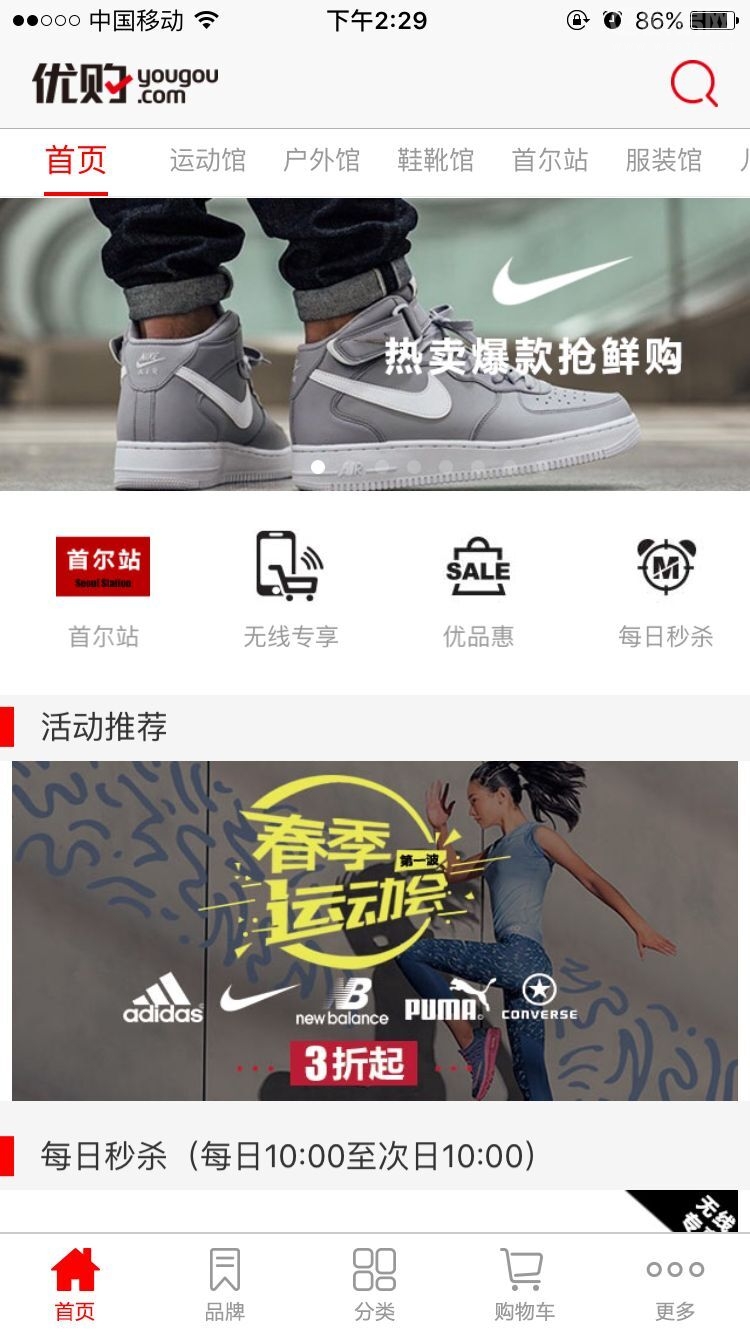Open the 优品惠 SALE shortcut
The width and height of the screenshot is (750, 1334).
click(x=478, y=590)
